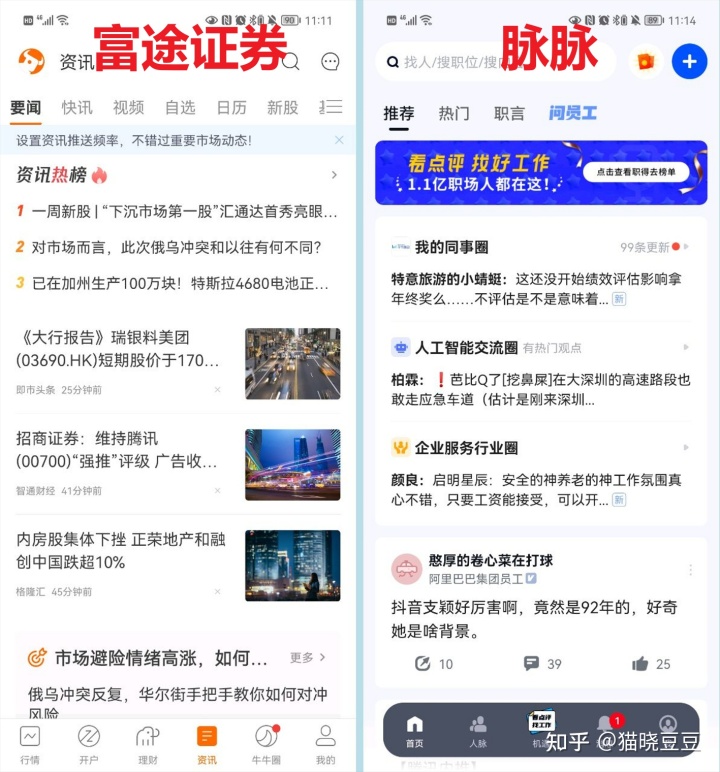Open channel editor icon right of news tabs

pyautogui.click(x=332, y=108)
